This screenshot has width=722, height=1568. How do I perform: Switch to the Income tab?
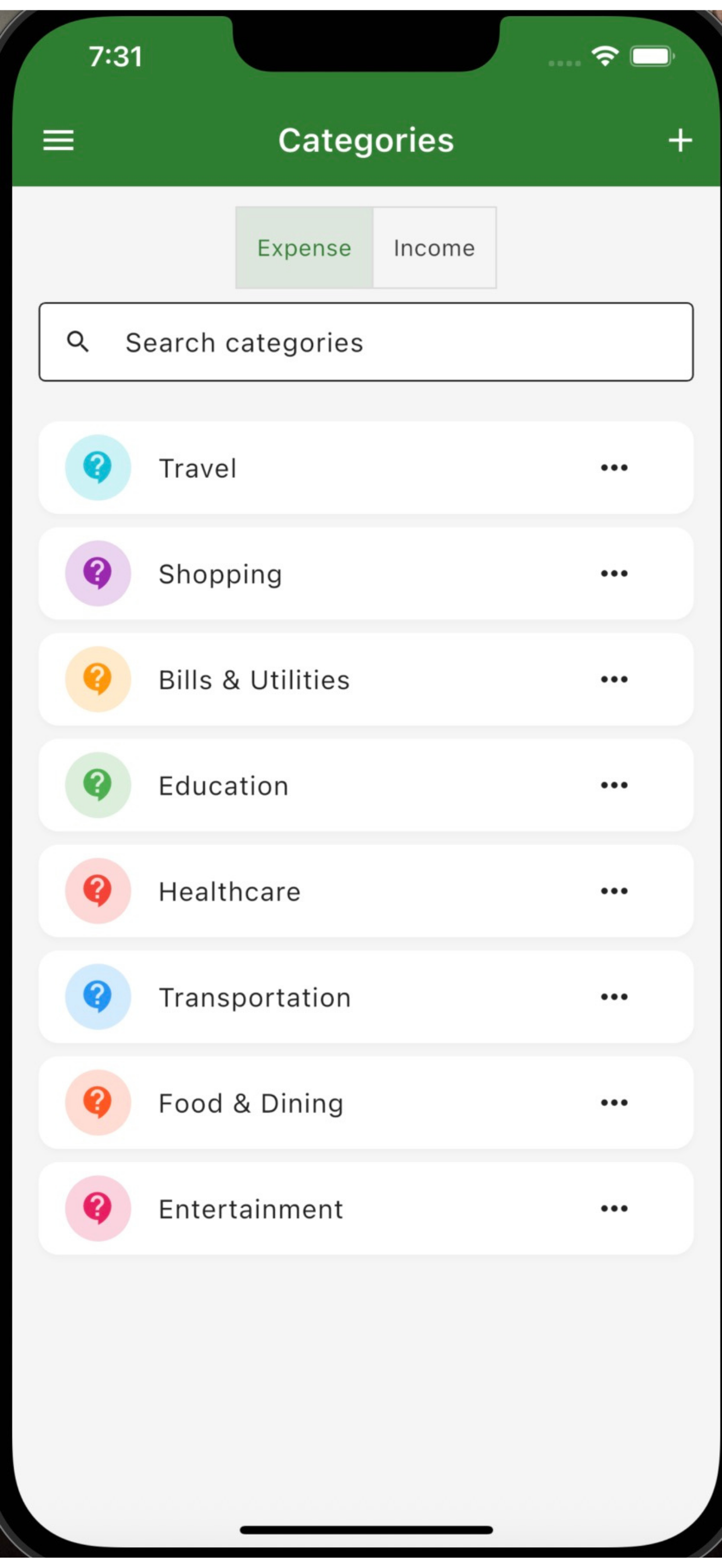[434, 248]
